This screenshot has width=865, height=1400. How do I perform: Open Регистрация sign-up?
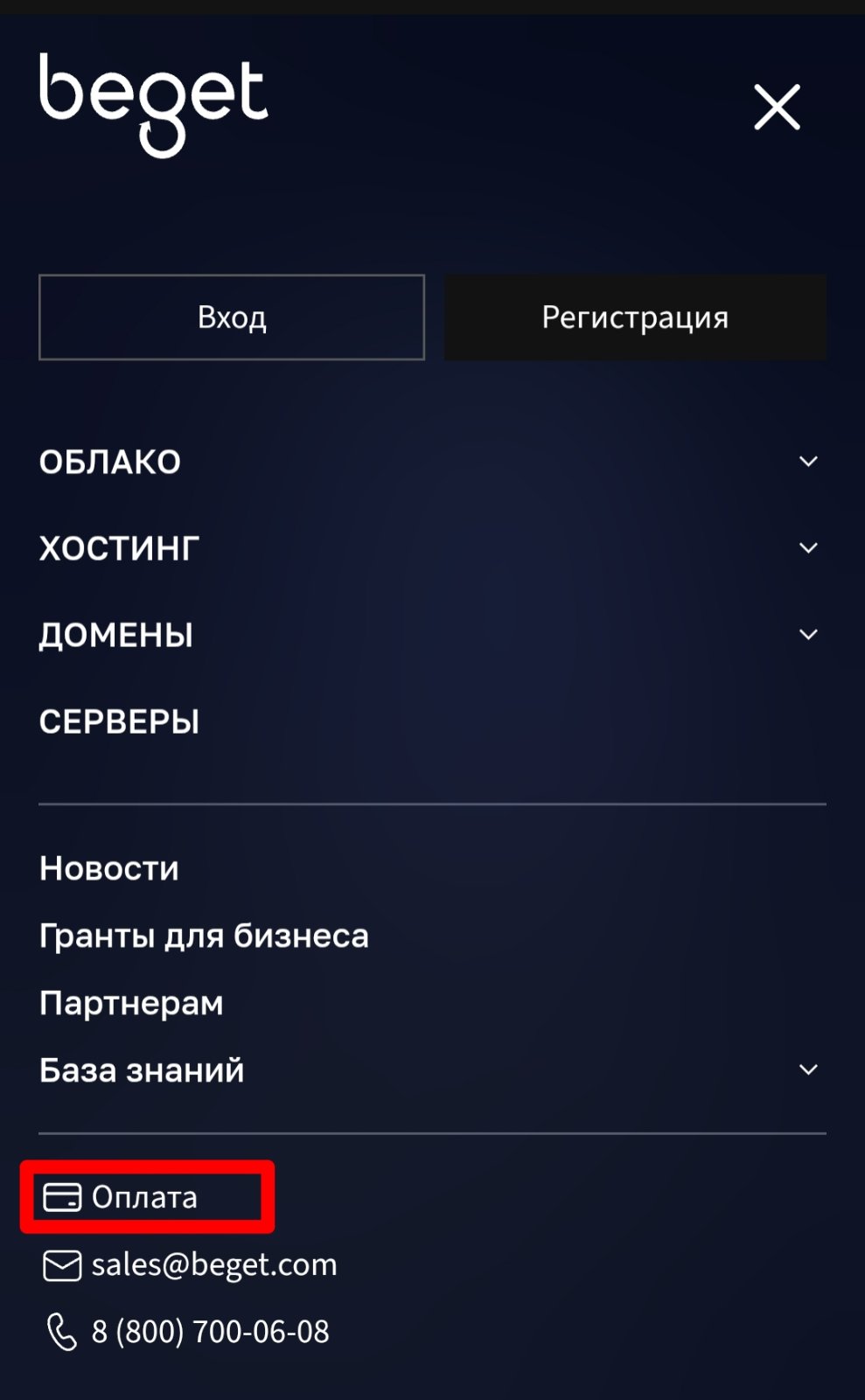[x=635, y=317]
